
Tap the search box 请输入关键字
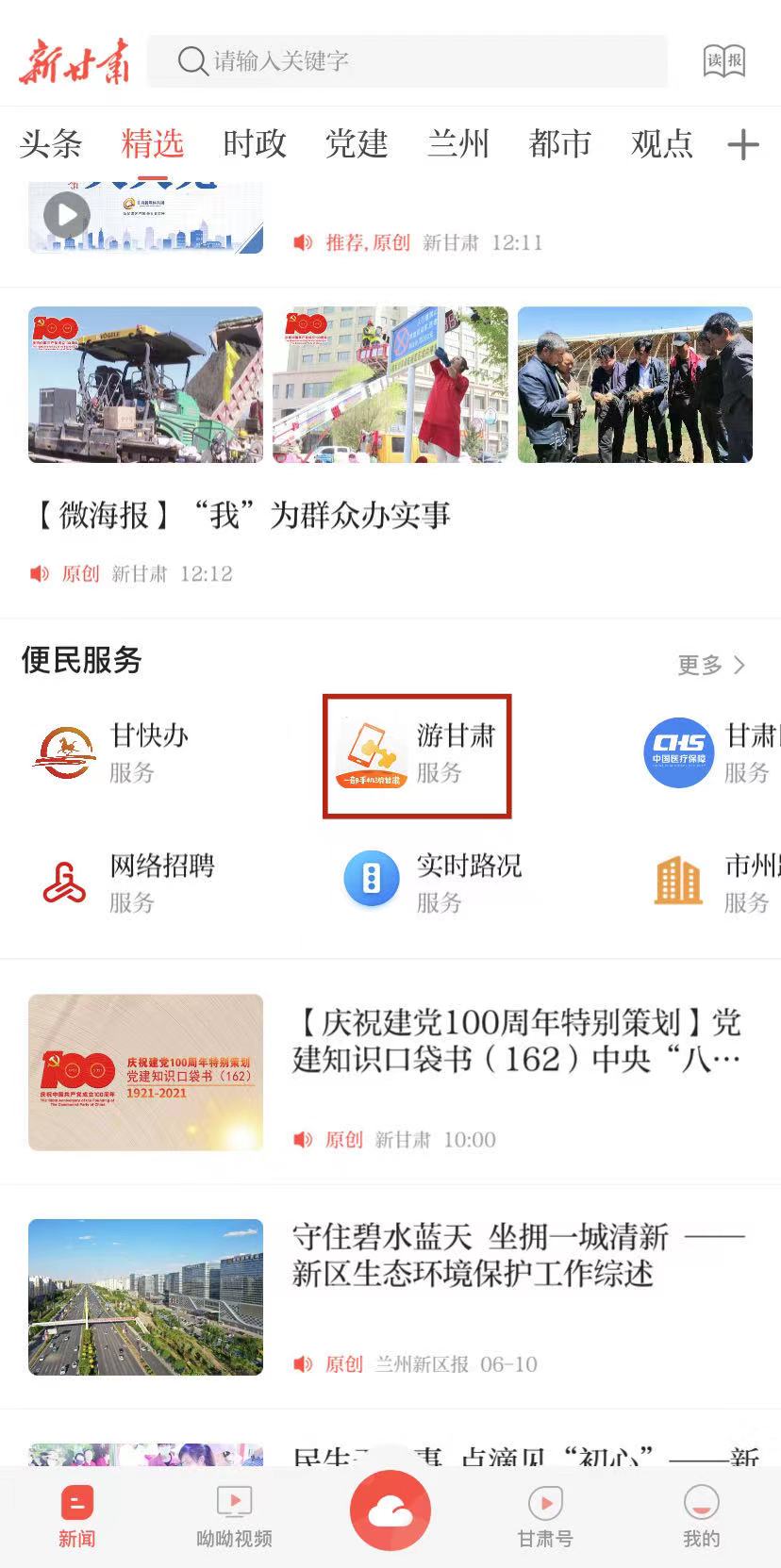coord(407,61)
